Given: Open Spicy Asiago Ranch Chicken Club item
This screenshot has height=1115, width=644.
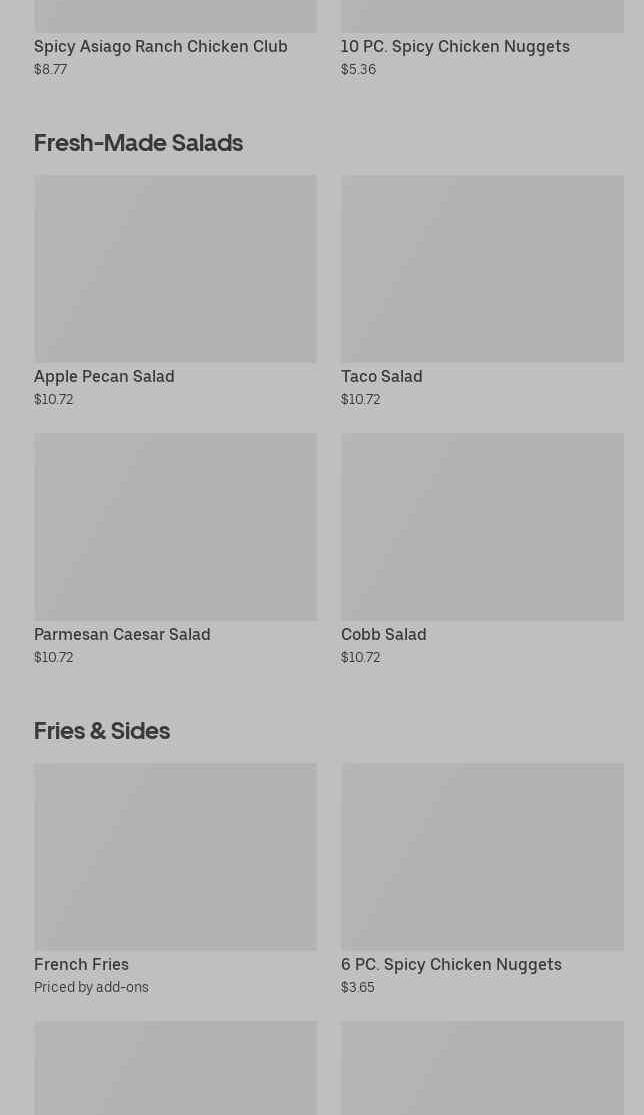Looking at the screenshot, I should point(160,46).
